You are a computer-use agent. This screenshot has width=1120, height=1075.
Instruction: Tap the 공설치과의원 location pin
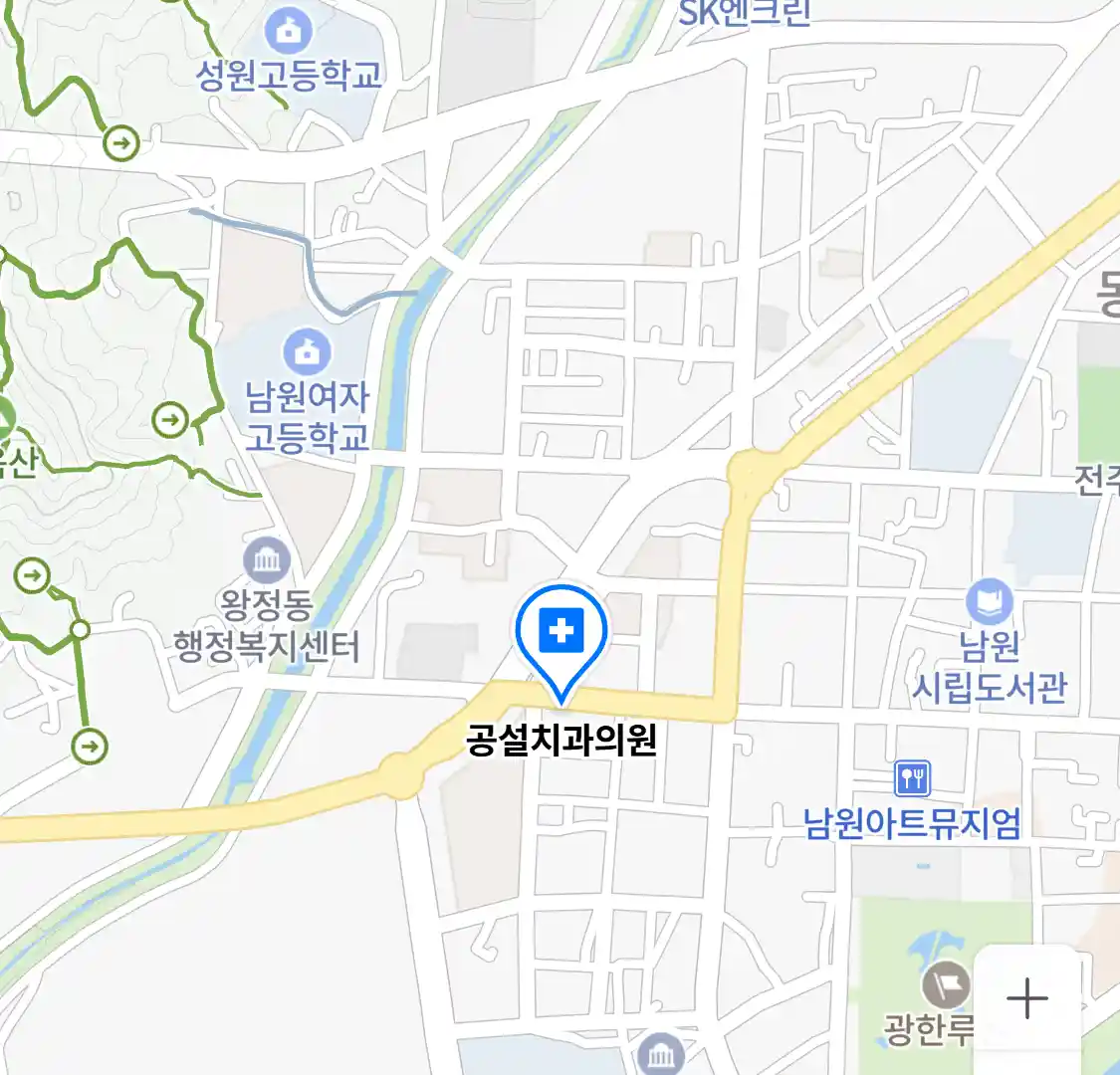tap(561, 633)
